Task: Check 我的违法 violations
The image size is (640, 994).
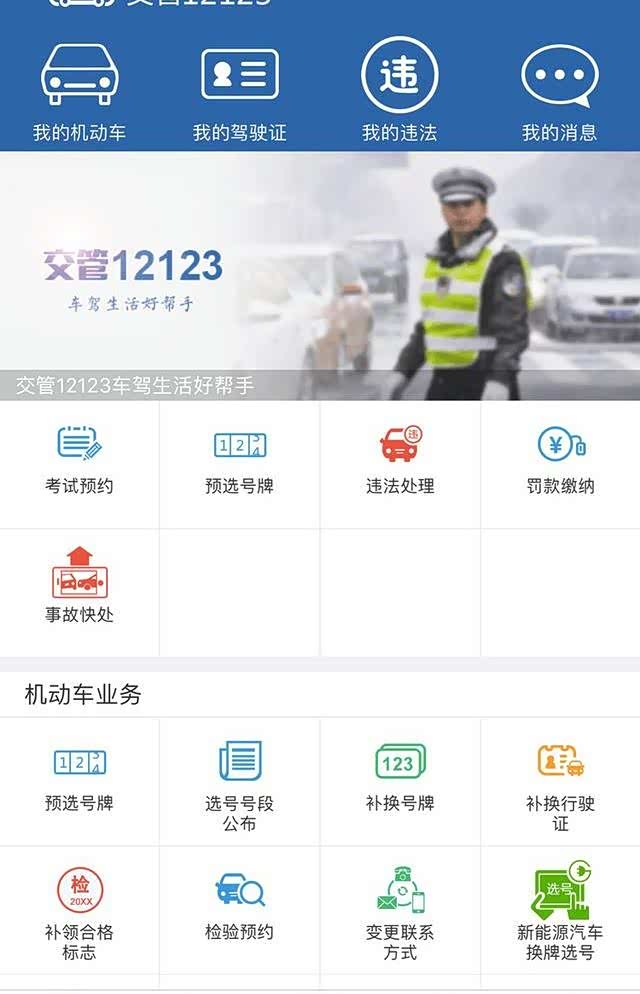Action: pyautogui.click(x=400, y=90)
